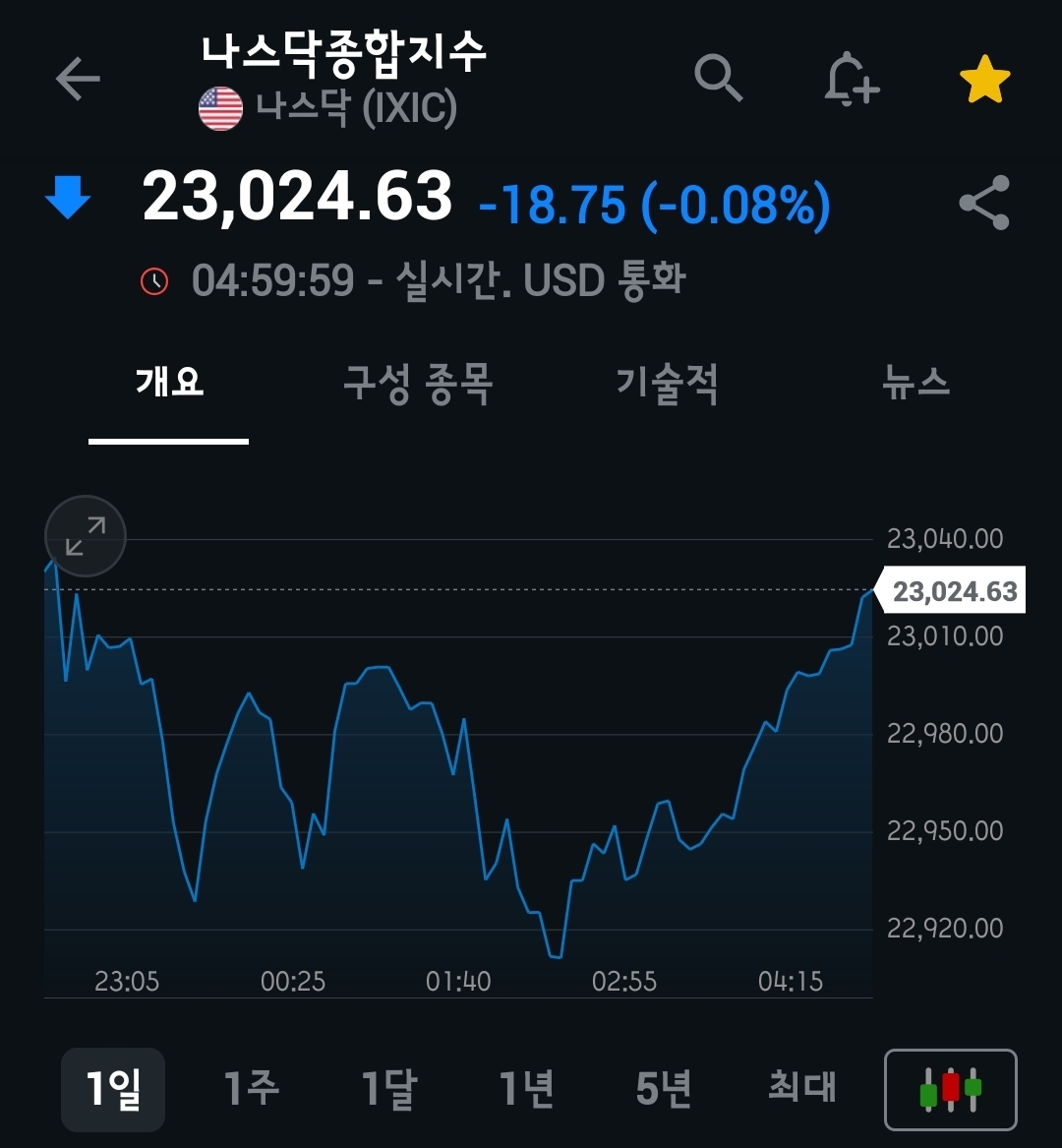1062x1148 pixels.
Task: Switch to the 구성 종목 tab
Action: coord(418,382)
